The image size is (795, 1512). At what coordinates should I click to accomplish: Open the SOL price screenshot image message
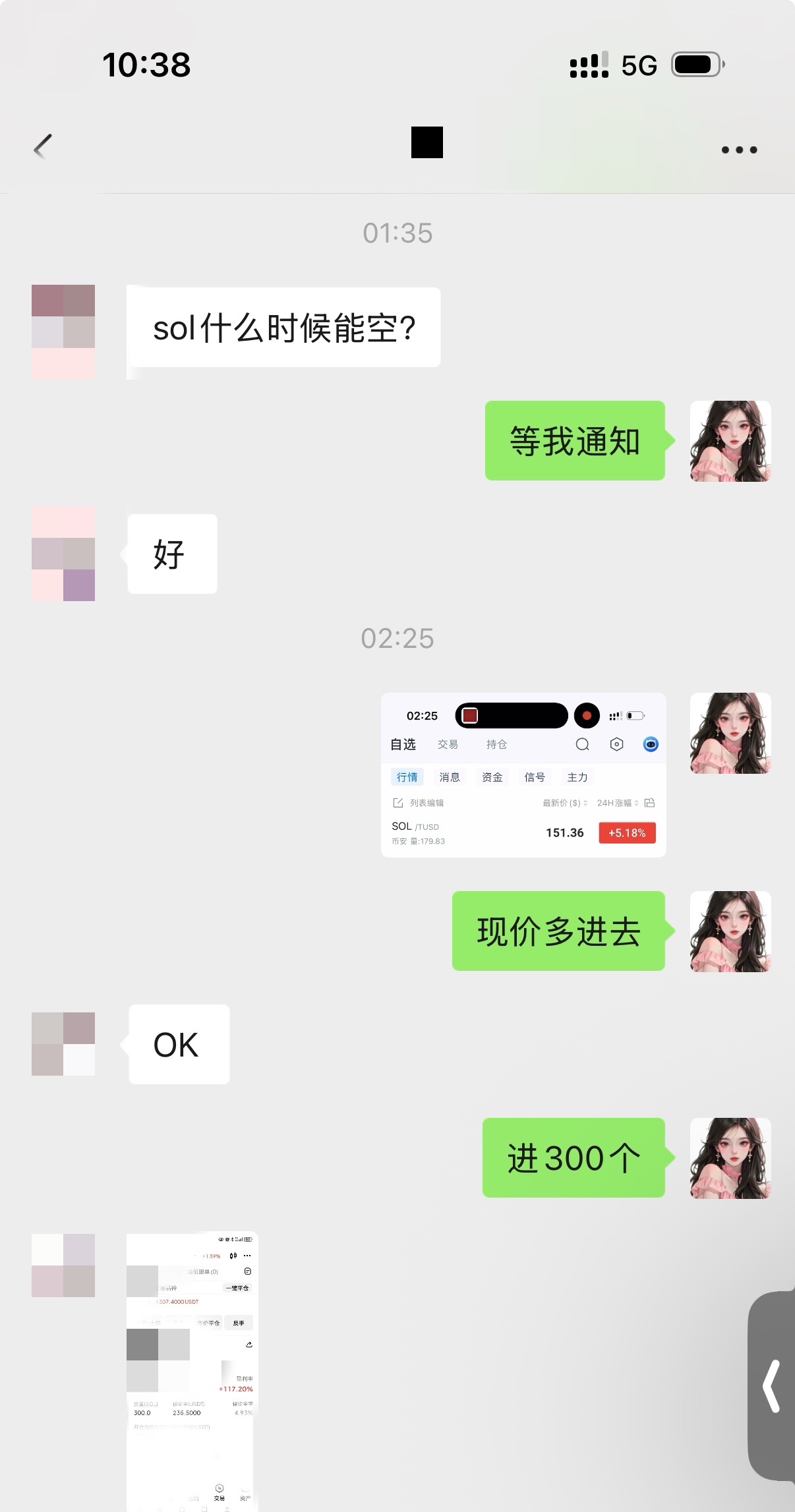click(523, 774)
